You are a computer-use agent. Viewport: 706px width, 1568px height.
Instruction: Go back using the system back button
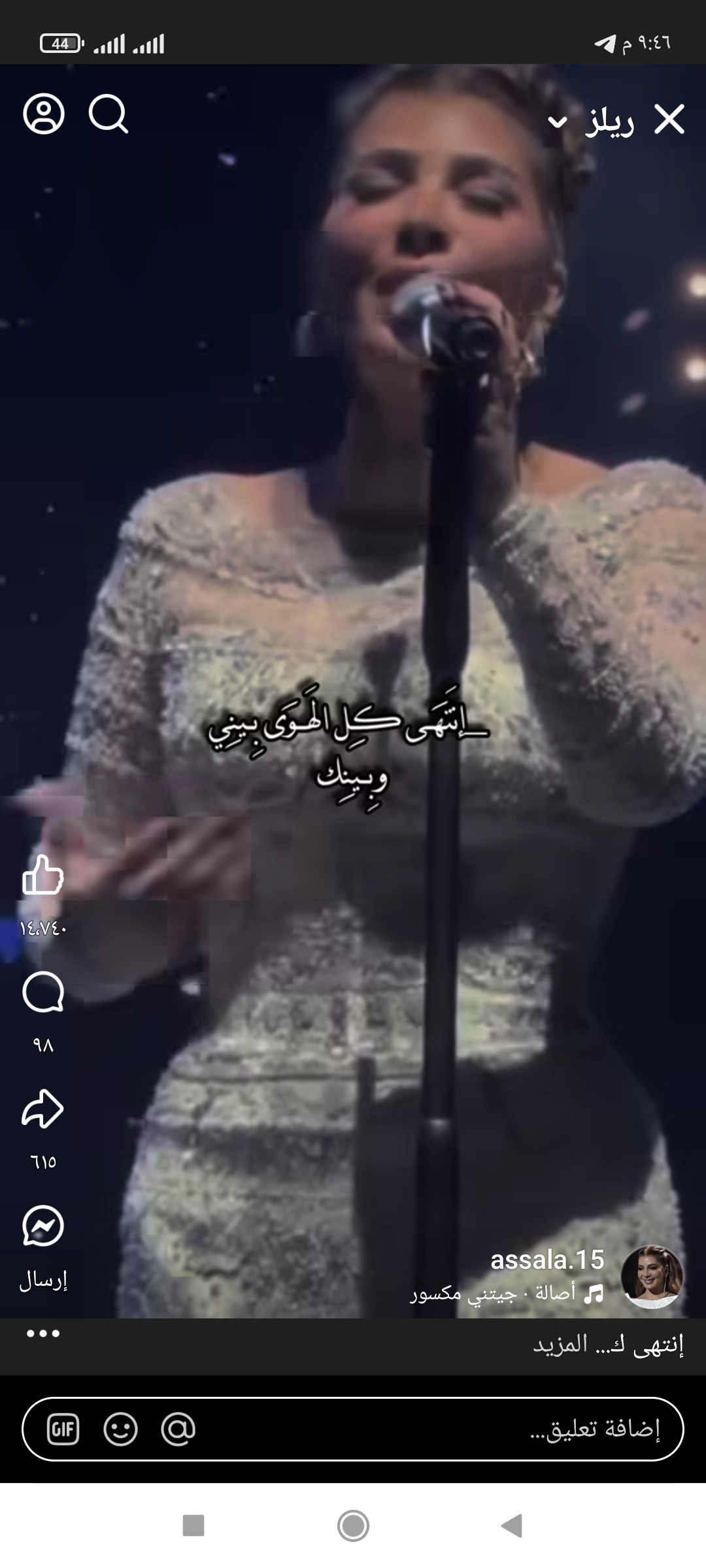(x=512, y=1526)
